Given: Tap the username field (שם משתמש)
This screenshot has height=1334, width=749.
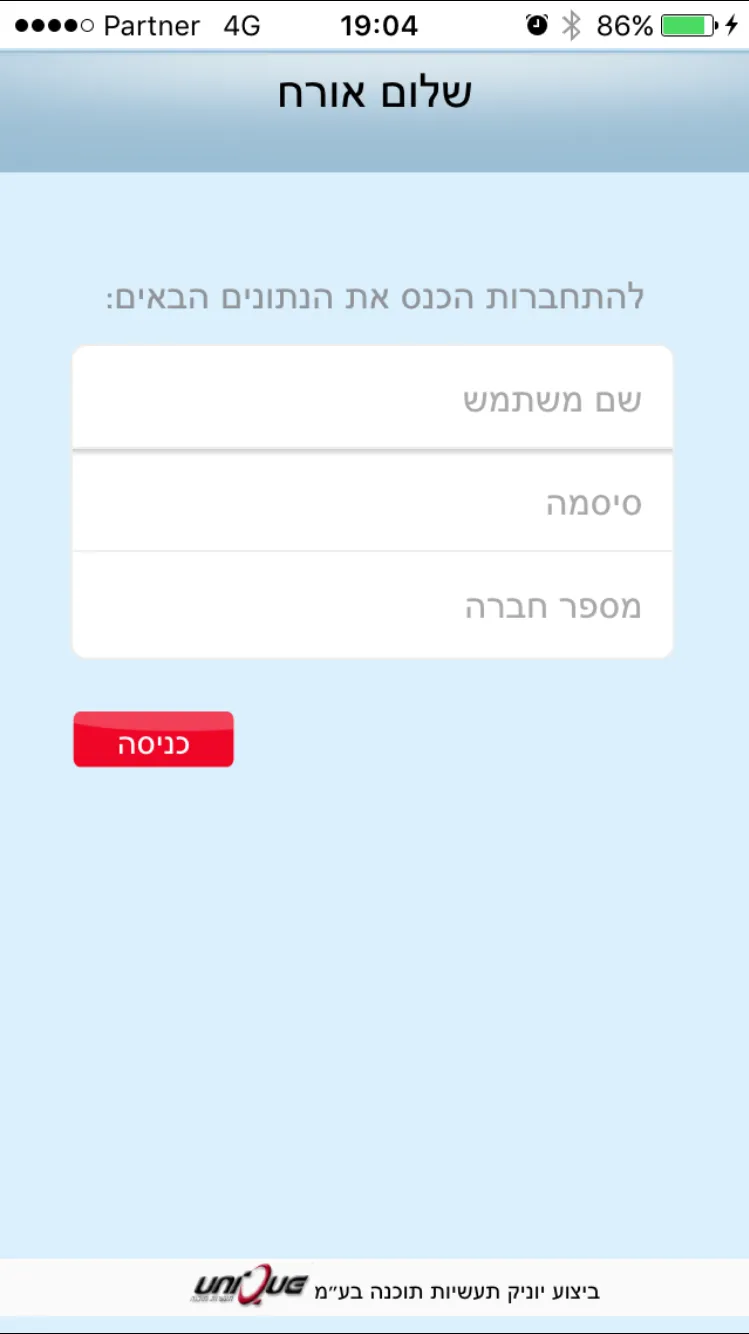Looking at the screenshot, I should (372, 399).
